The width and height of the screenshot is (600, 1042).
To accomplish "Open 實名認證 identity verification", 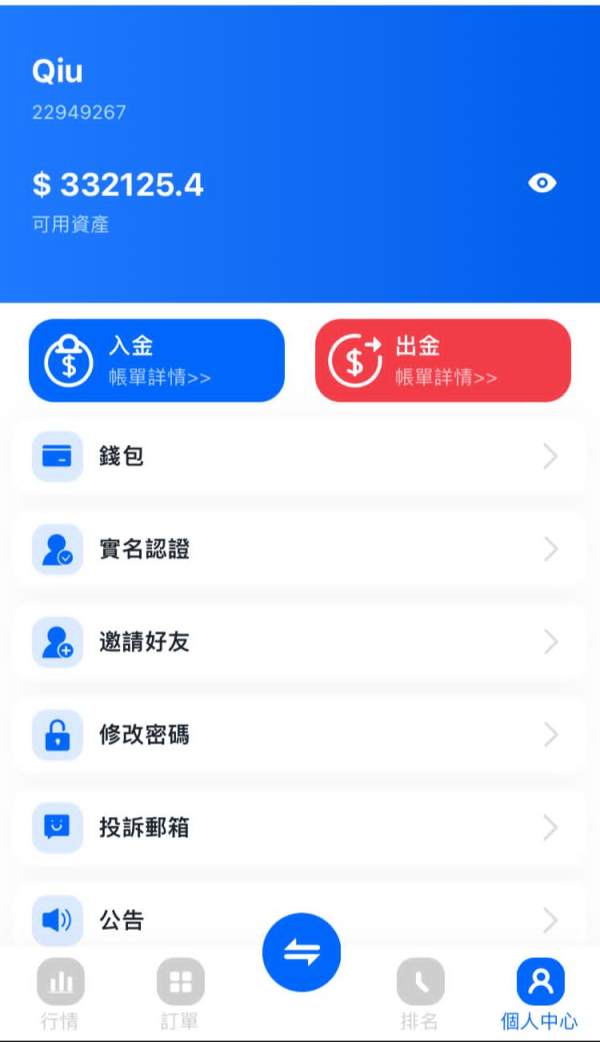I will click(x=300, y=550).
